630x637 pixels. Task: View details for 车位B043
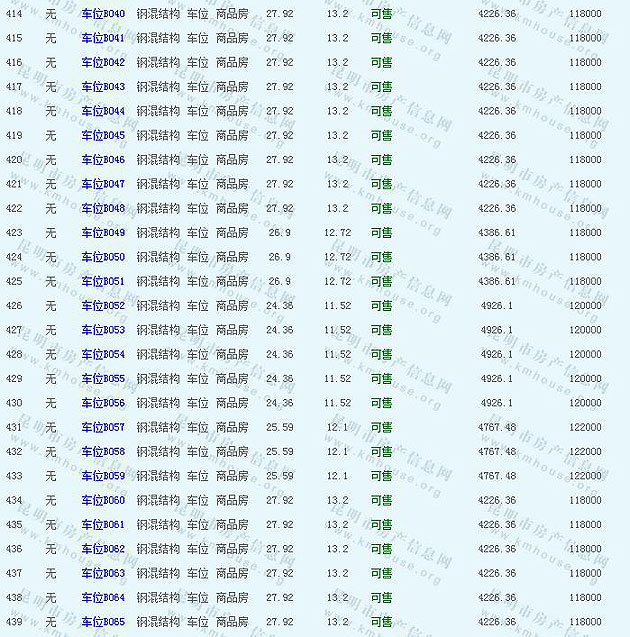[103, 87]
